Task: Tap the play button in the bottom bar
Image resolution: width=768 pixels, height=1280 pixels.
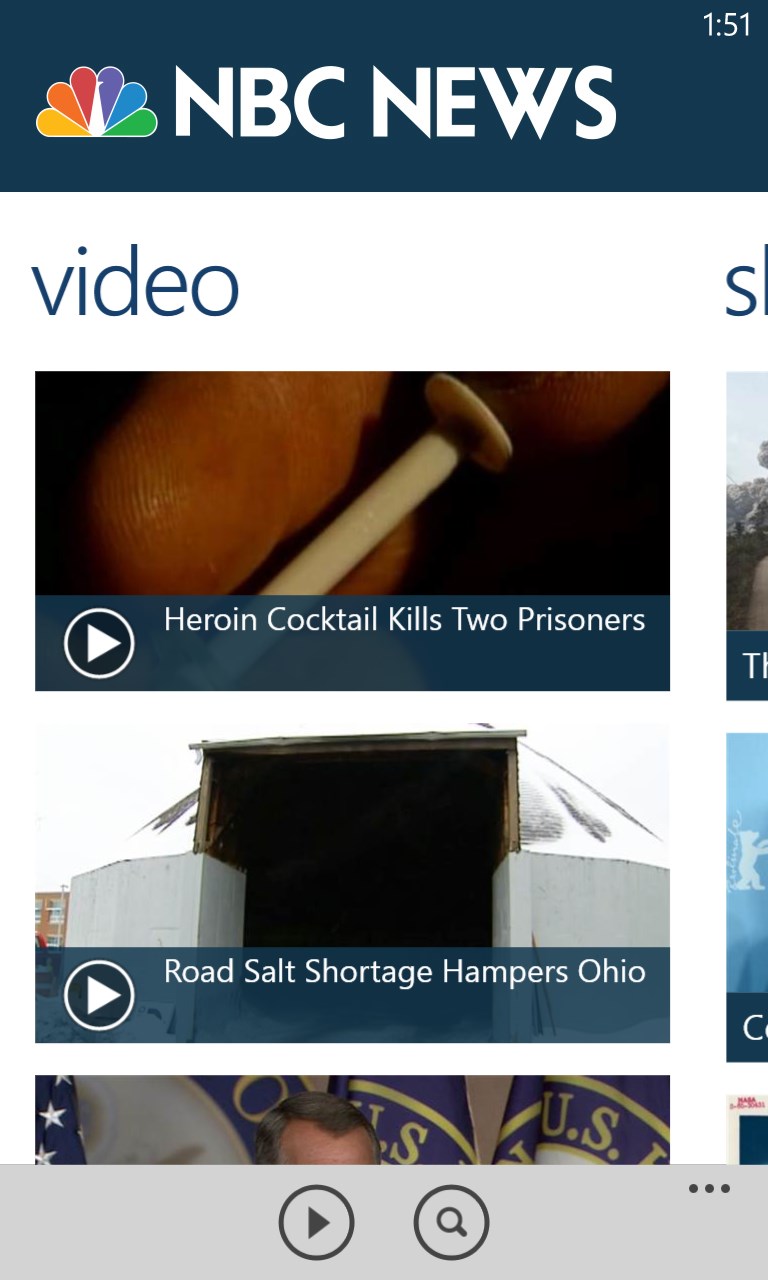Action: (316, 1222)
